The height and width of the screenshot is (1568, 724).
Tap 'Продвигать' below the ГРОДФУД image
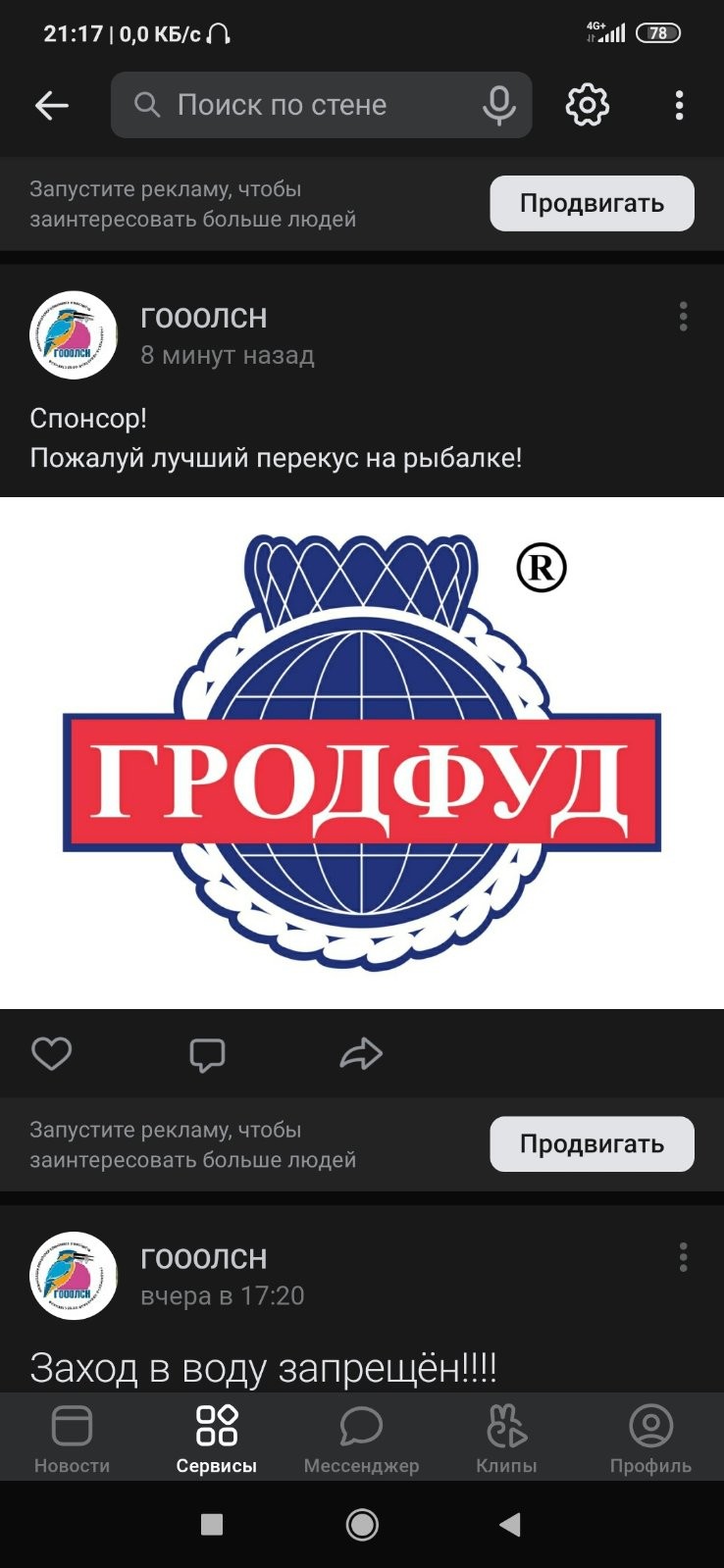(x=592, y=1143)
